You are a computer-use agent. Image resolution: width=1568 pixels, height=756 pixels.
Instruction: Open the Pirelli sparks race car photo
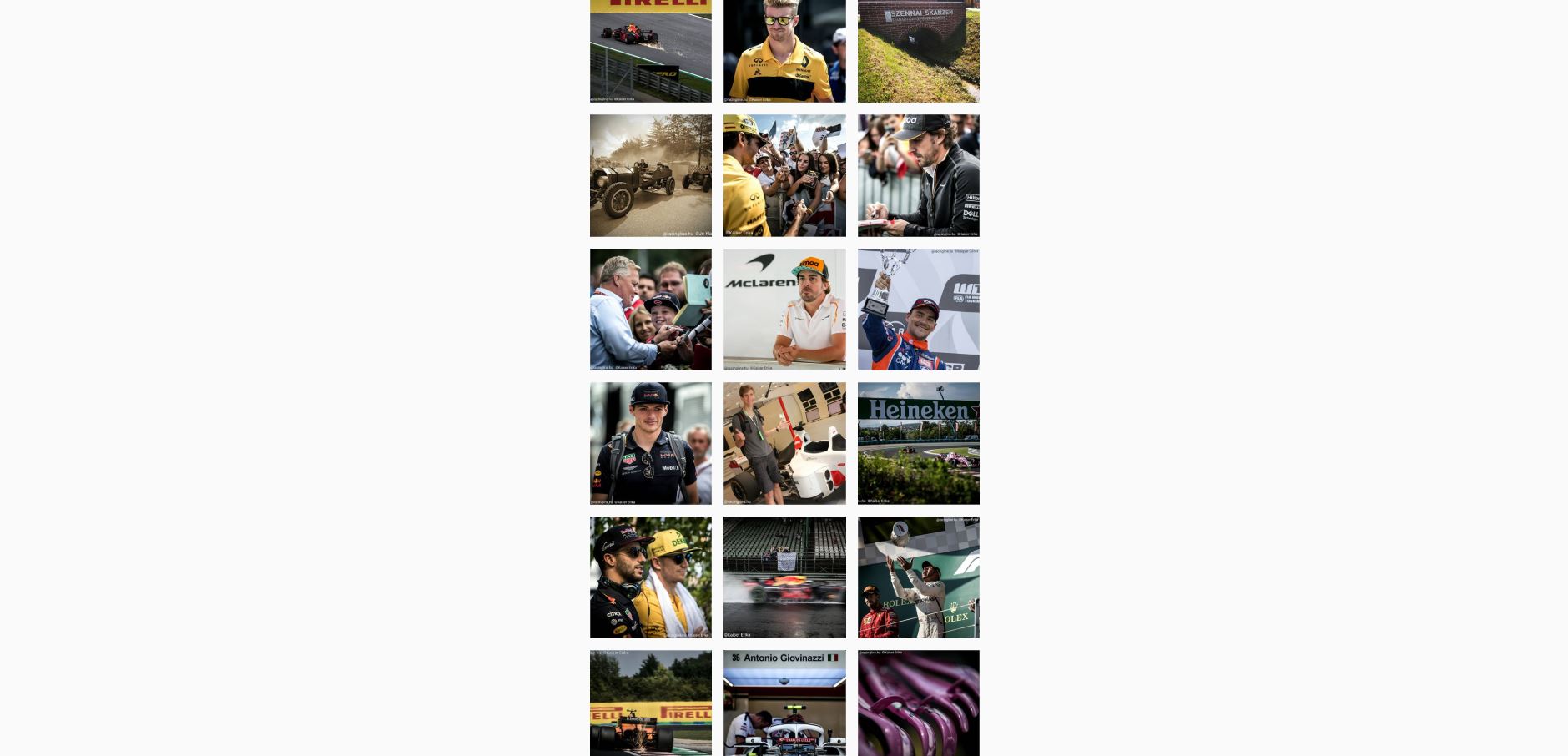click(x=650, y=51)
